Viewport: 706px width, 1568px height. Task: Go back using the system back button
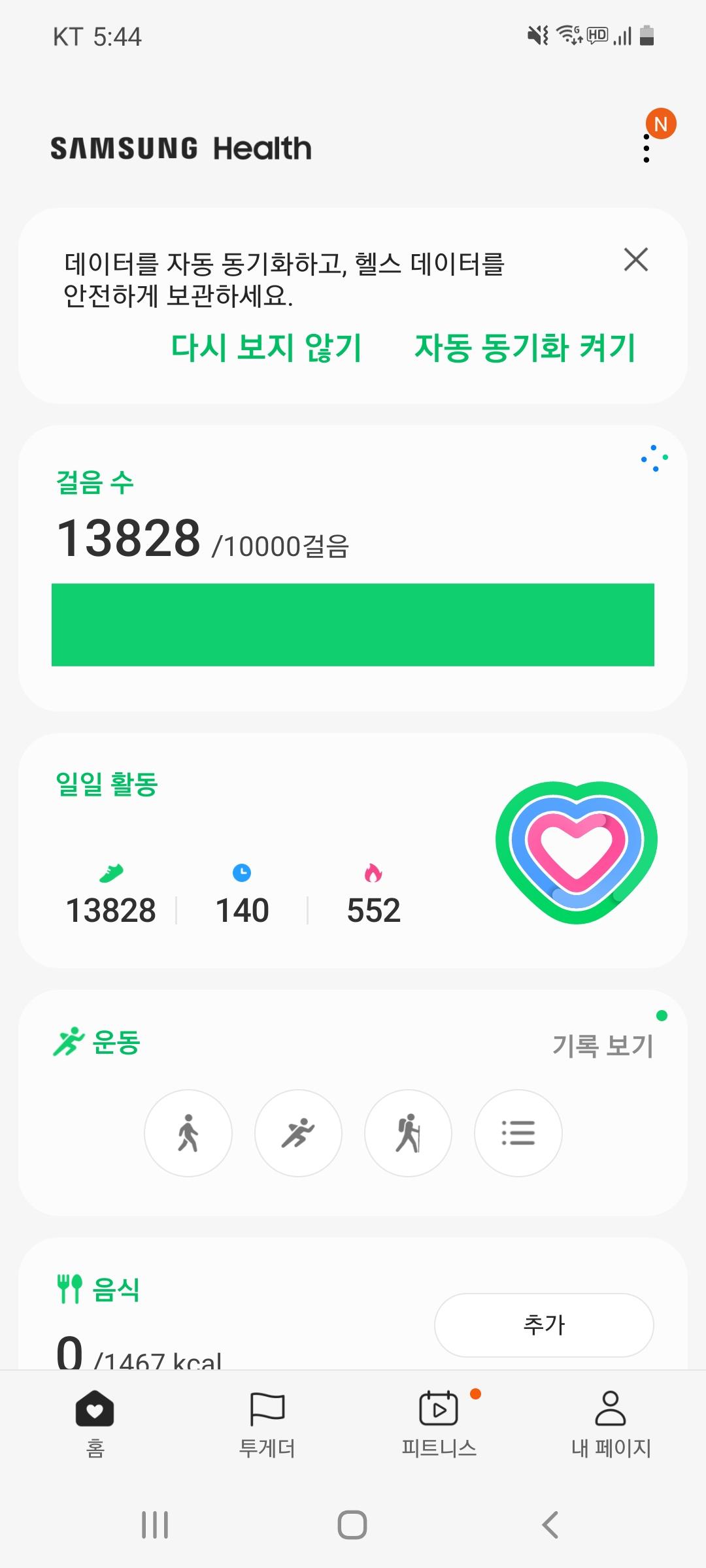click(x=550, y=1525)
